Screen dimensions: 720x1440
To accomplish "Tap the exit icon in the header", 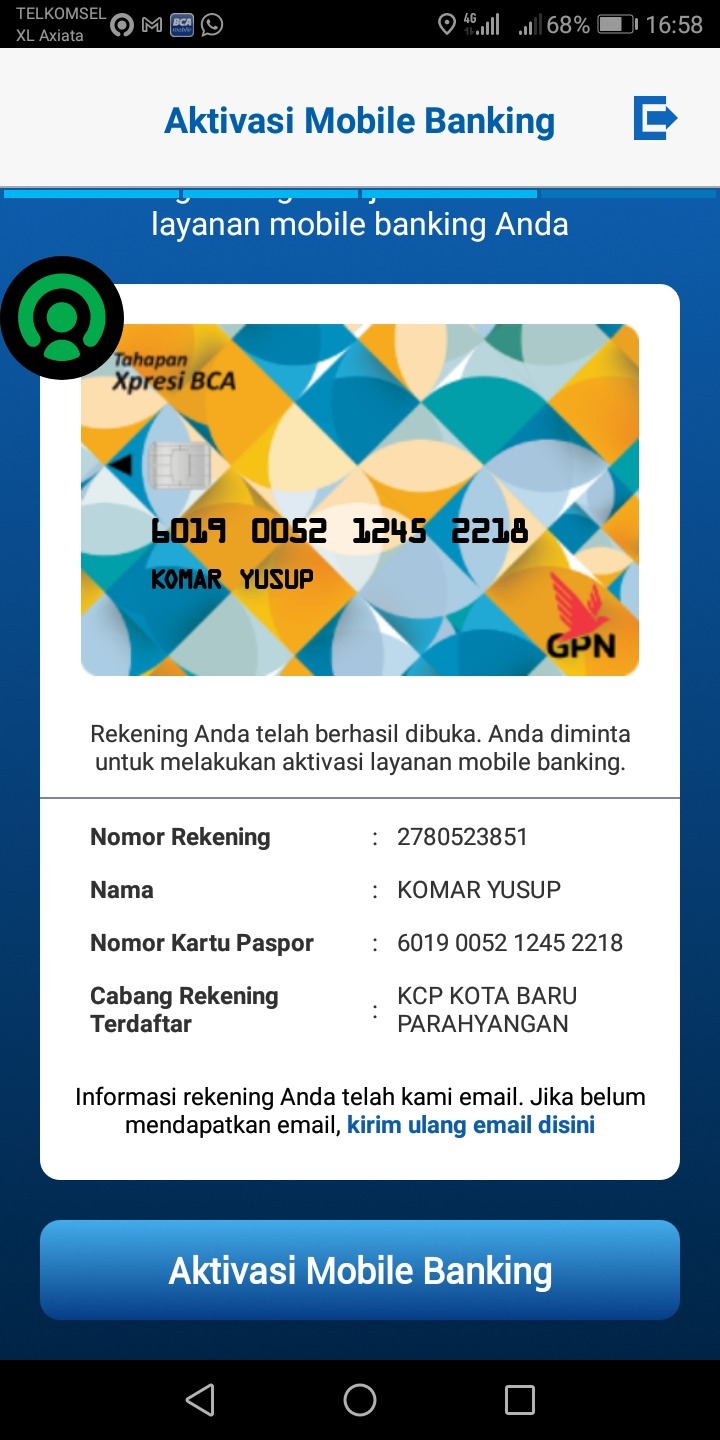I will 655,119.
